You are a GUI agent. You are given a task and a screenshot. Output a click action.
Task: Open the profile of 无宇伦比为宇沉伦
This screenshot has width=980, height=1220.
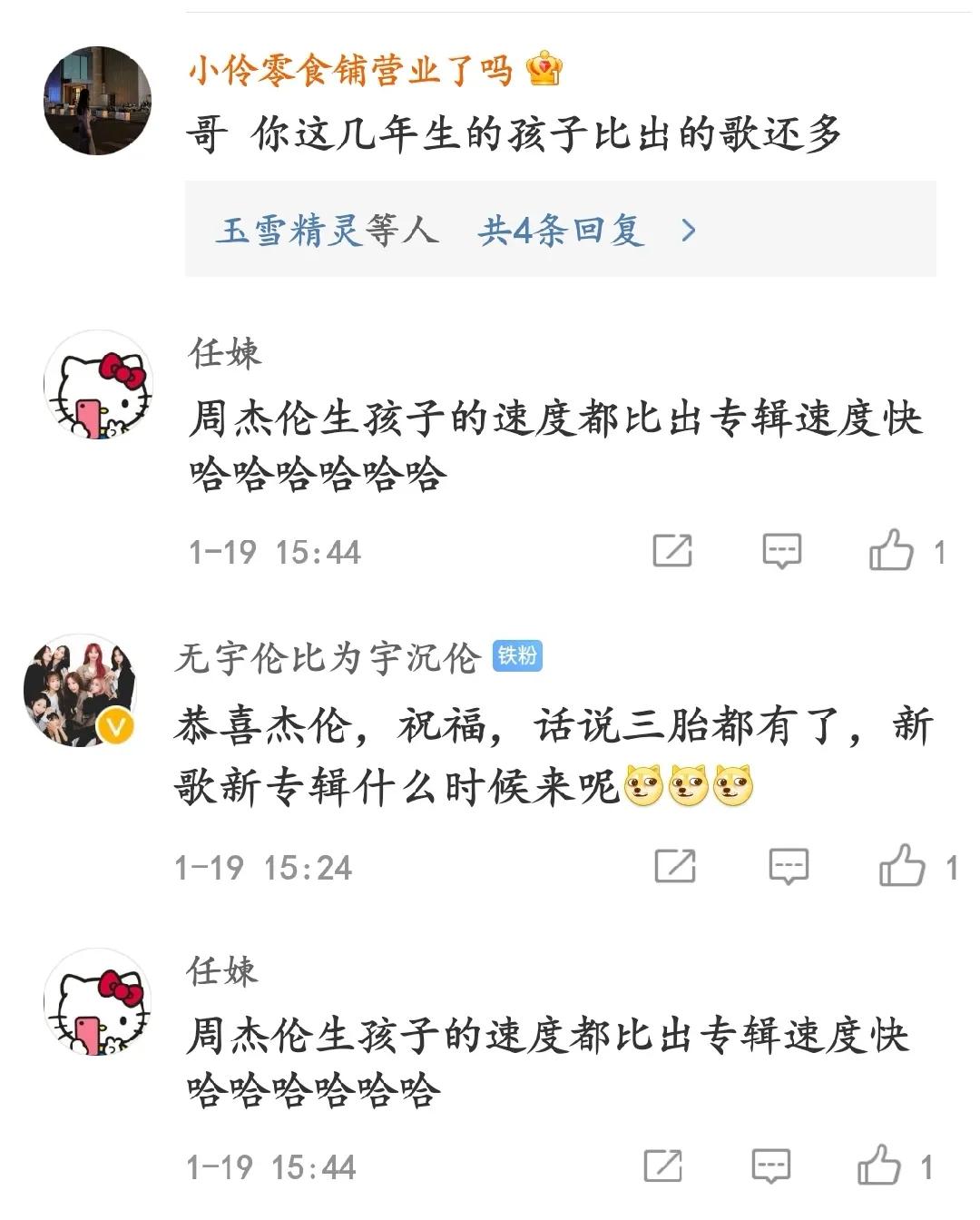tap(327, 658)
